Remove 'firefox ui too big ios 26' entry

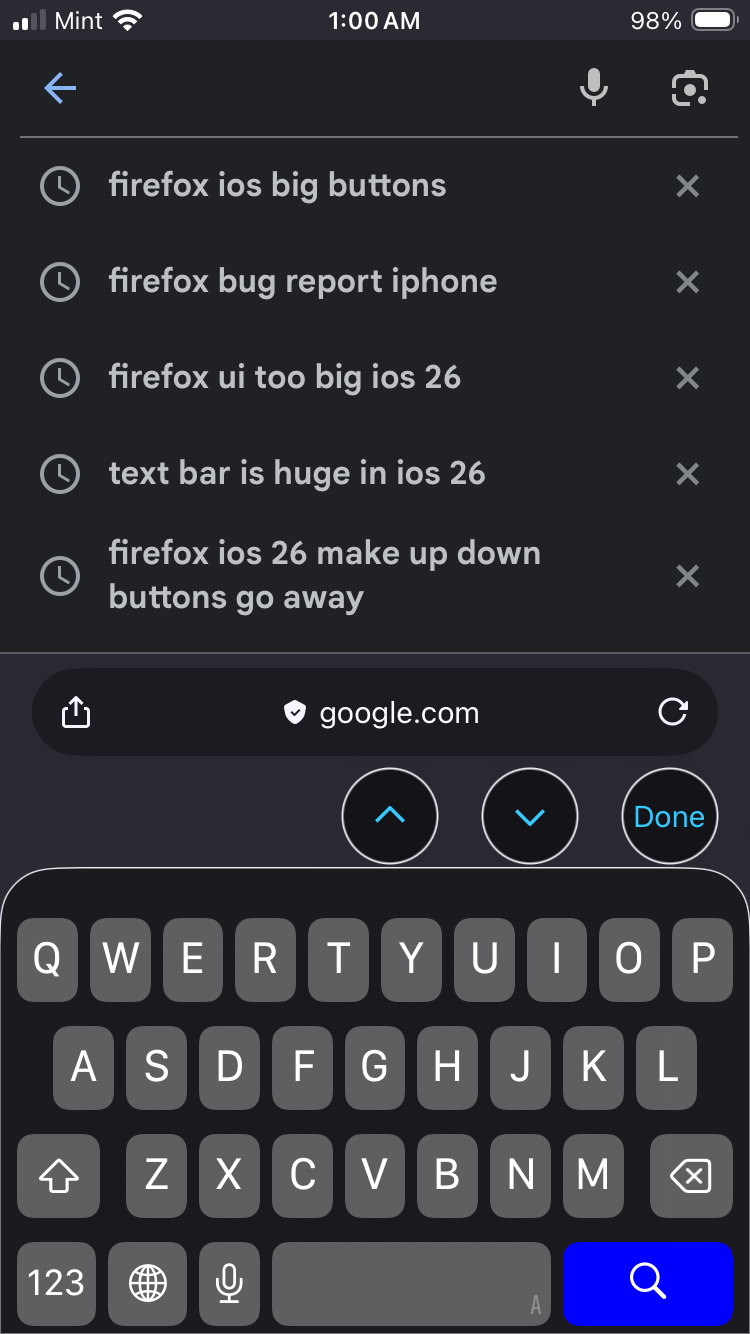(687, 378)
